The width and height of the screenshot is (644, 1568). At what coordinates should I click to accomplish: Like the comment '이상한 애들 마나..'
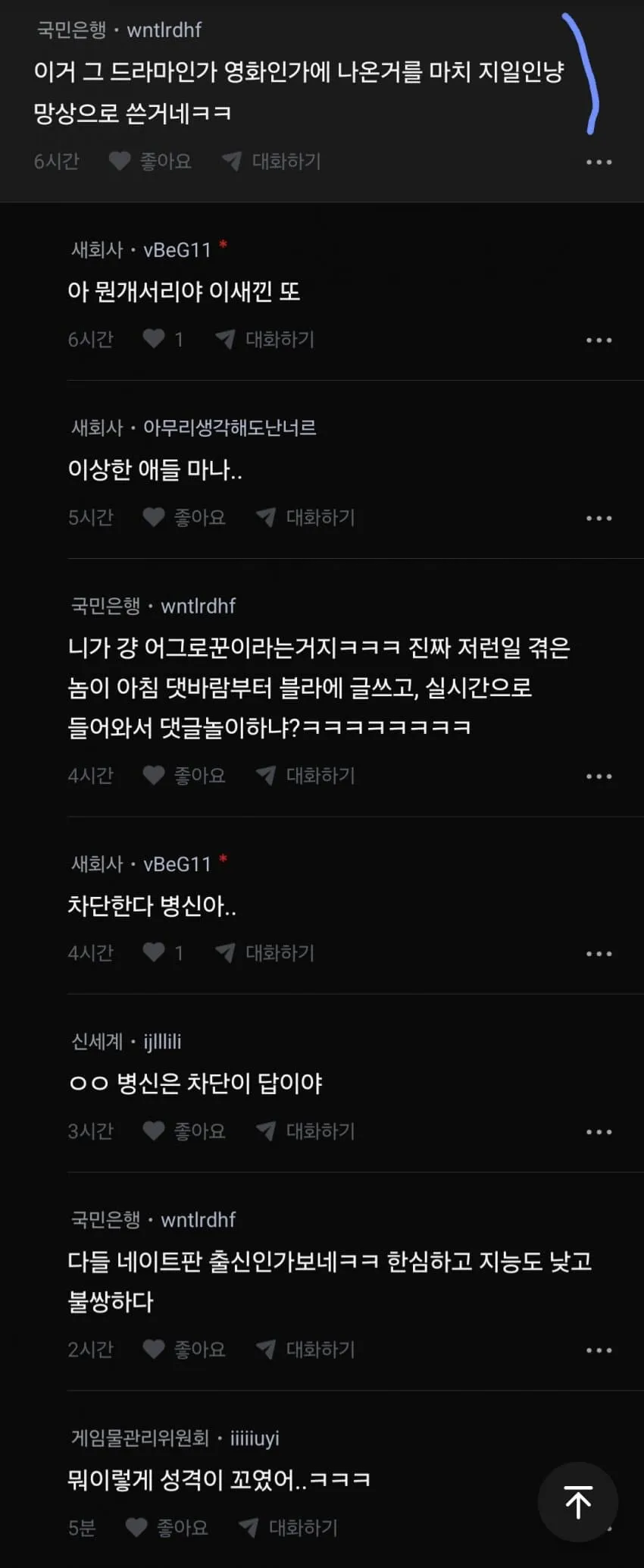pyautogui.click(x=184, y=517)
